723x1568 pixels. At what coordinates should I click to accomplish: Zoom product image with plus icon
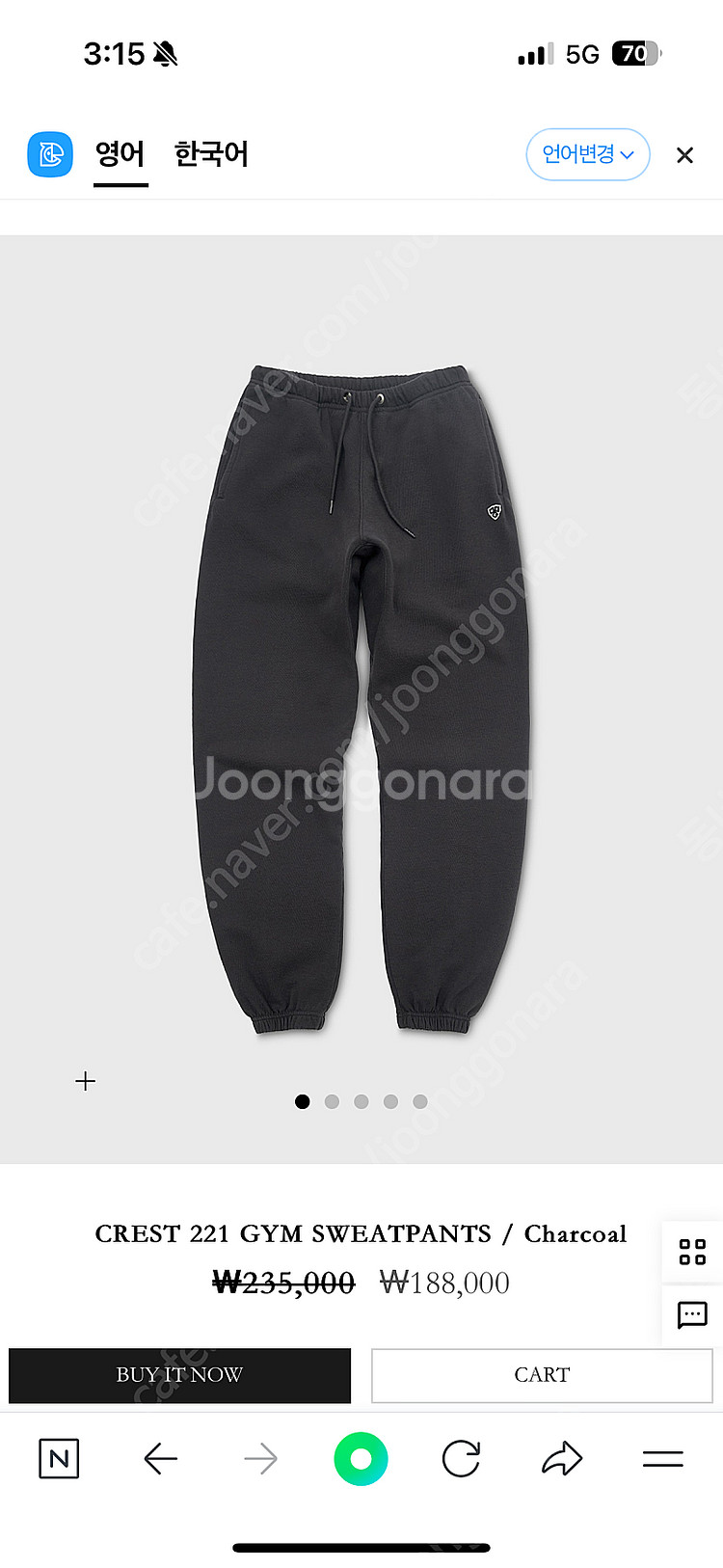(86, 1081)
